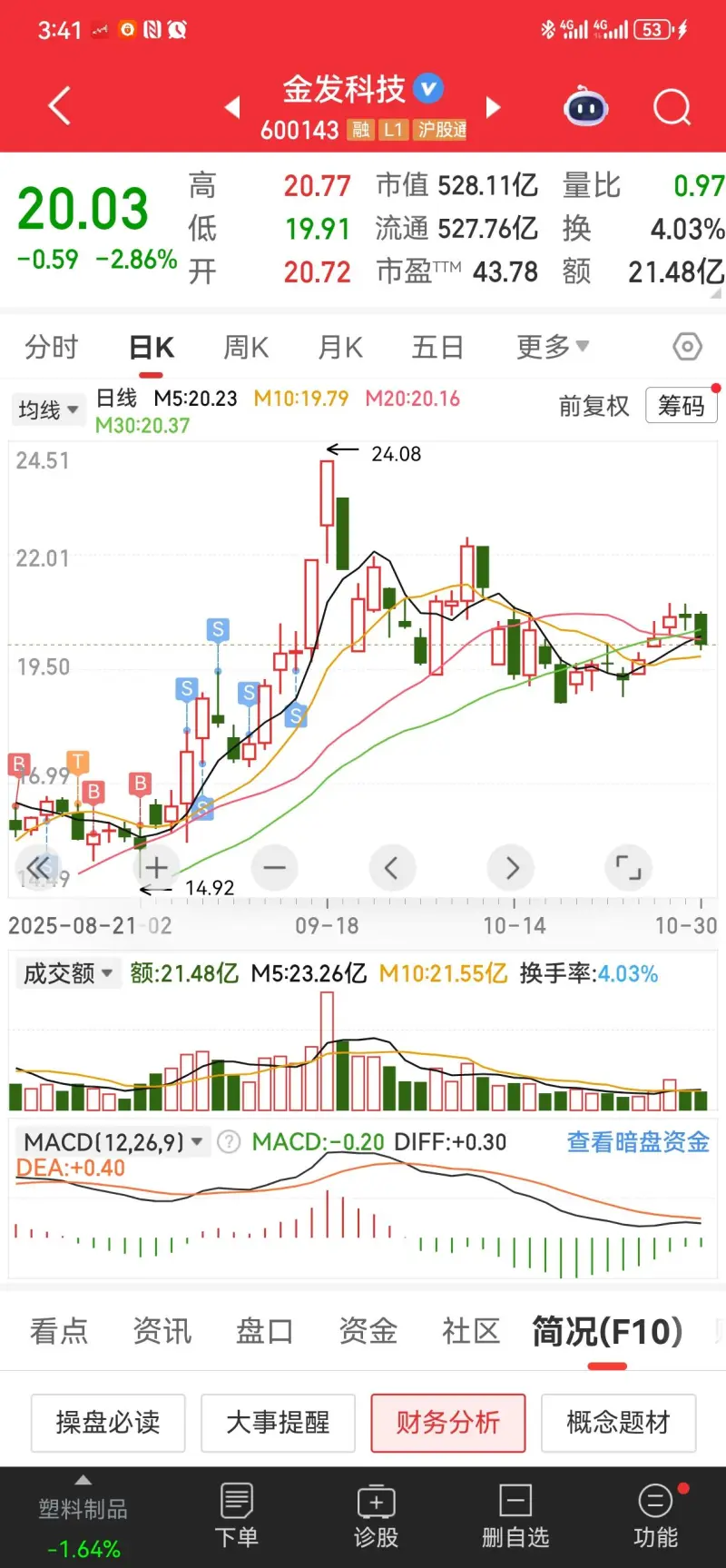Expand the chart to fullscreen
The height and width of the screenshot is (1568, 726).
click(628, 867)
